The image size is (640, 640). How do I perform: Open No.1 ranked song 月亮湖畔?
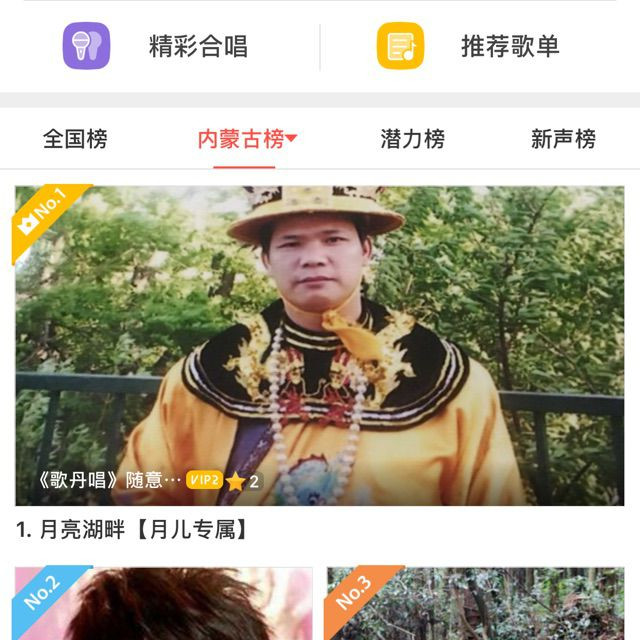coord(320,345)
